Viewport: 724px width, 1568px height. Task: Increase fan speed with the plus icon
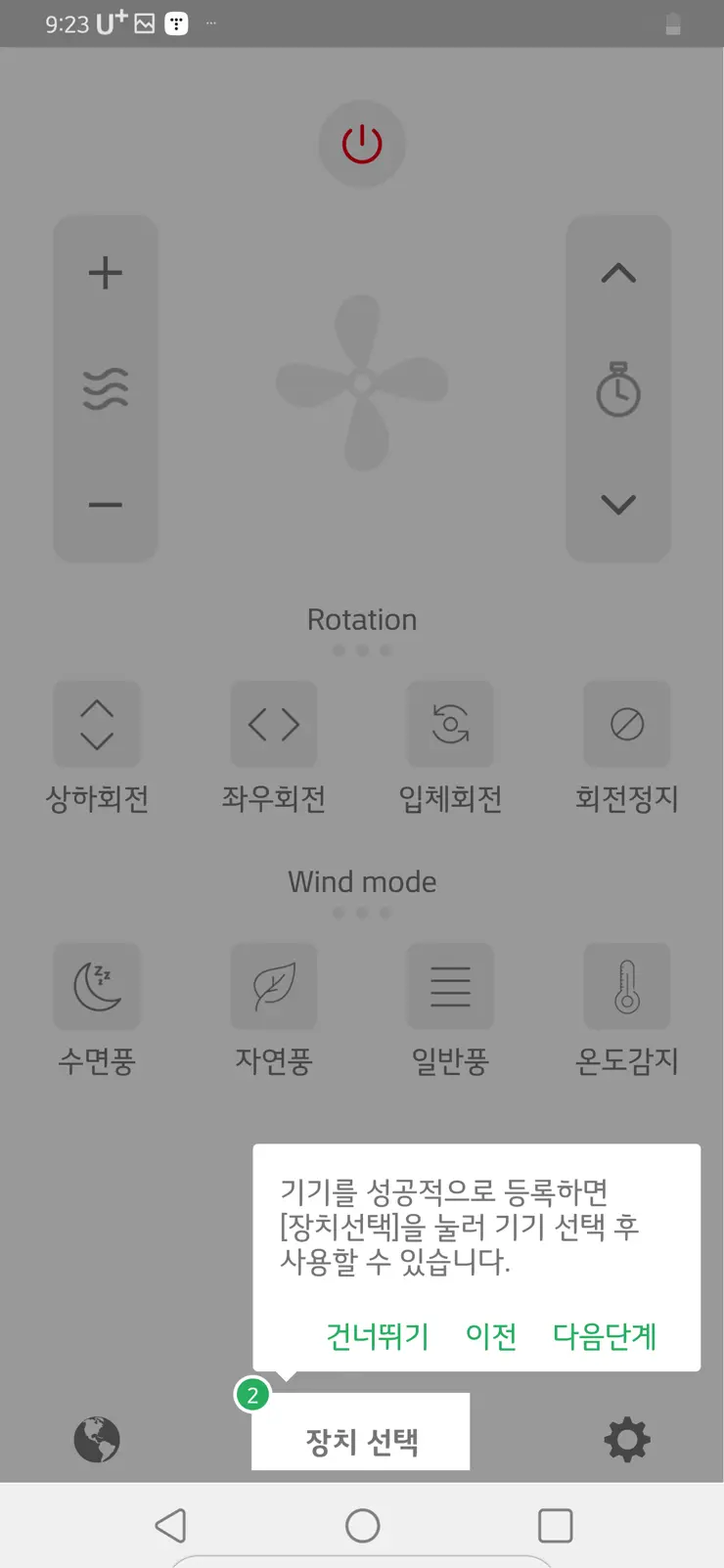click(106, 272)
